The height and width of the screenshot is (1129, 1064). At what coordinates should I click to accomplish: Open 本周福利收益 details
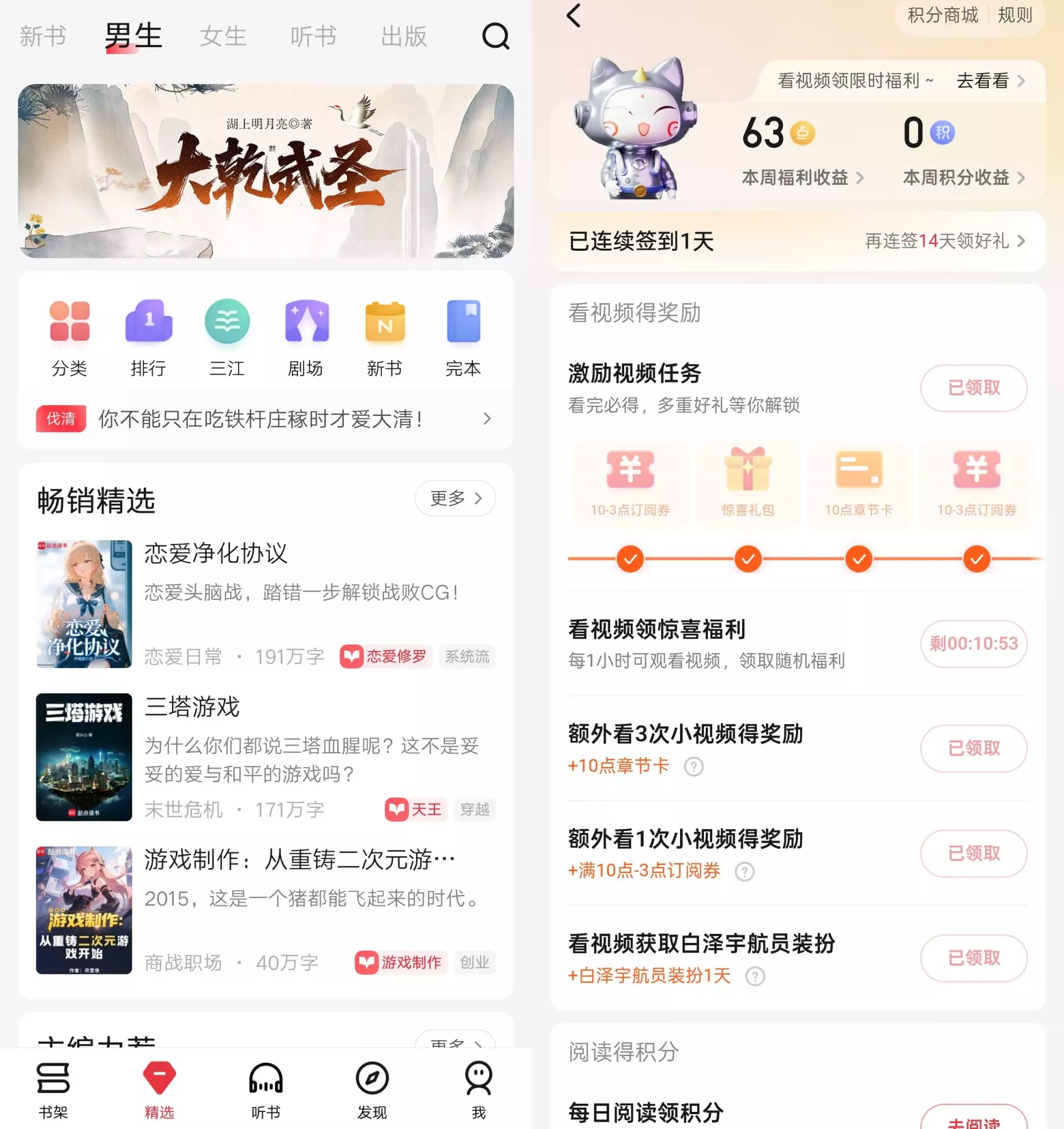coord(802,178)
